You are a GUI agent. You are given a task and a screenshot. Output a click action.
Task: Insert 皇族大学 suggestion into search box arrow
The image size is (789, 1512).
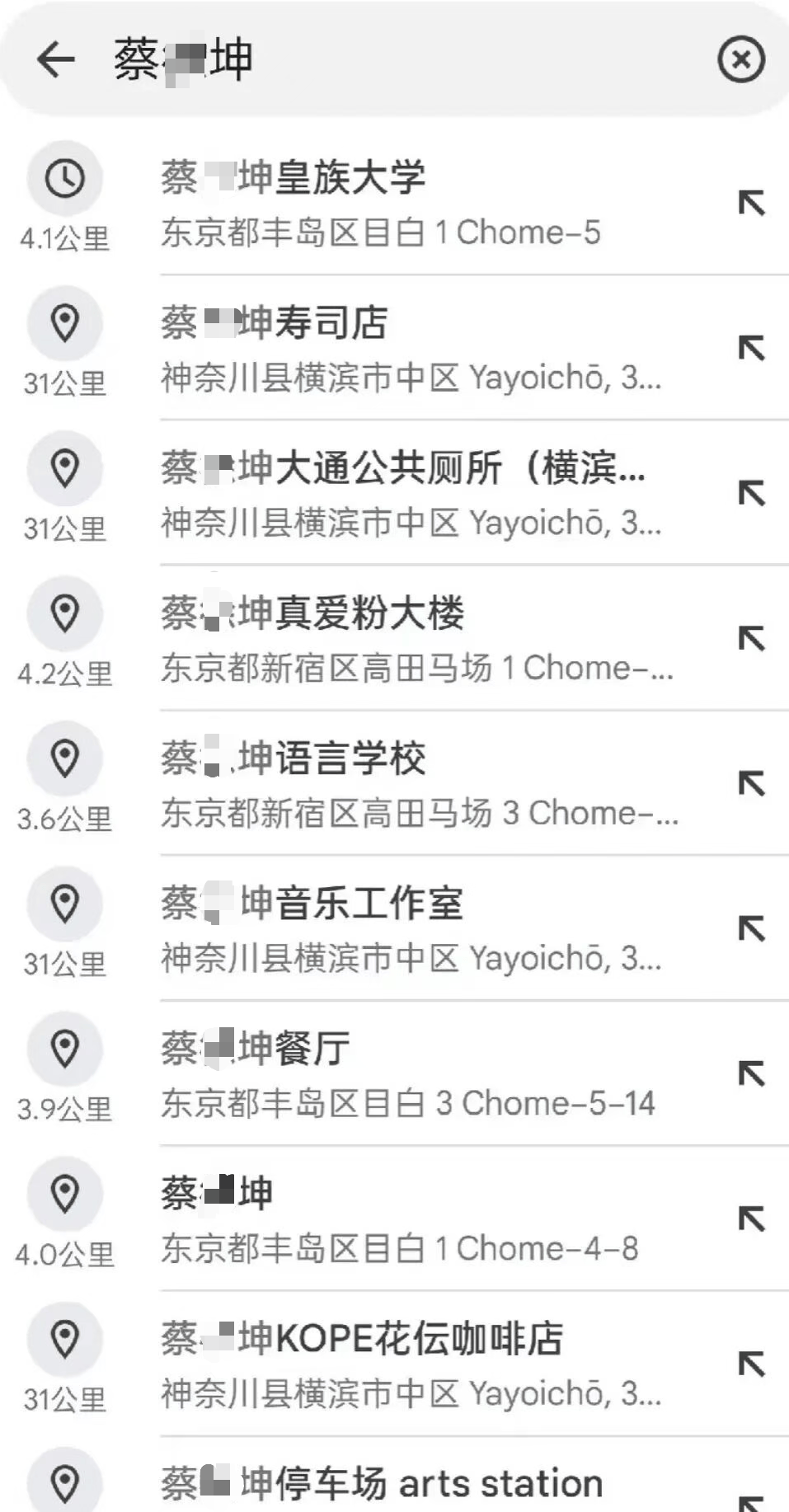click(751, 203)
